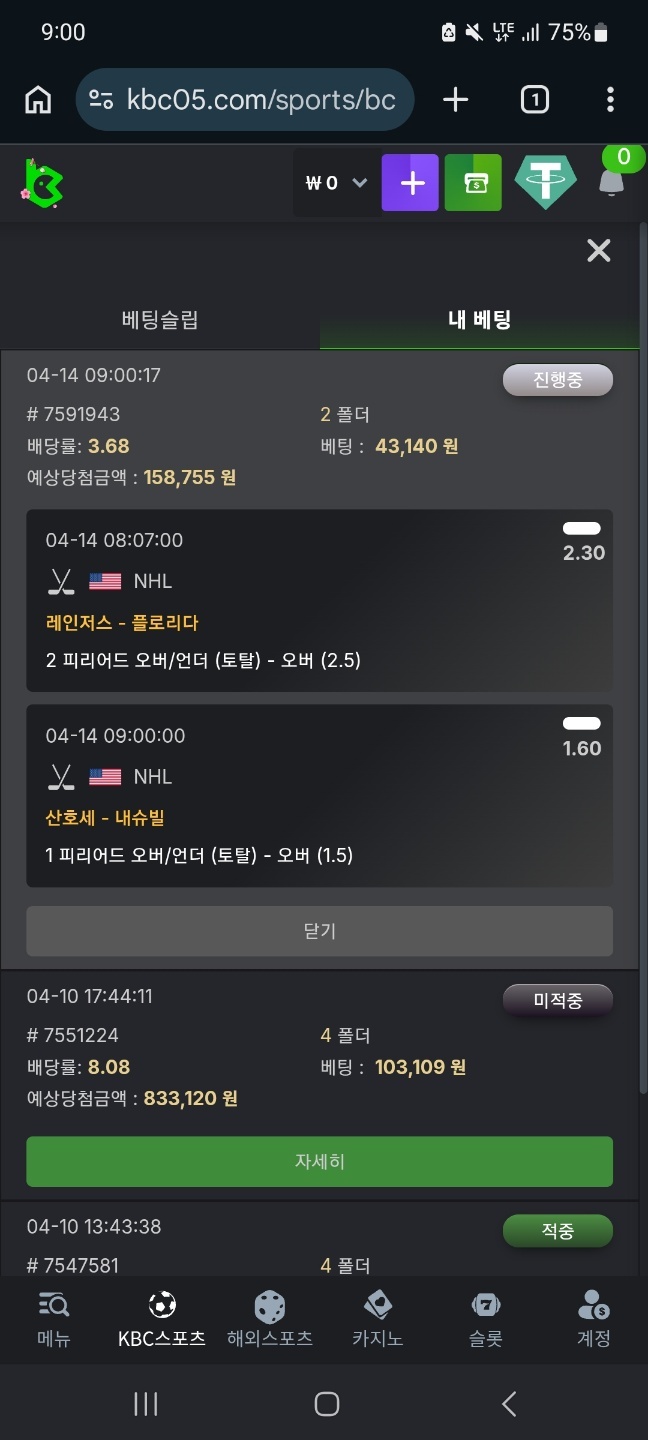648x1440 pixels.
Task: Open the 카지노 section
Action: click(378, 1318)
